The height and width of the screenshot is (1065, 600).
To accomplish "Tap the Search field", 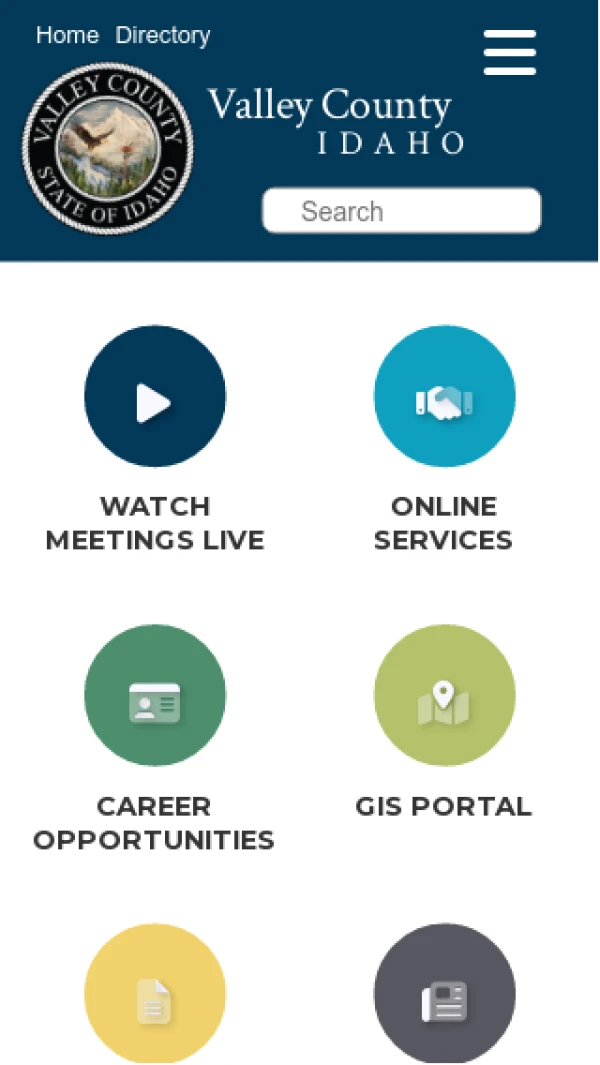I will click(x=401, y=211).
